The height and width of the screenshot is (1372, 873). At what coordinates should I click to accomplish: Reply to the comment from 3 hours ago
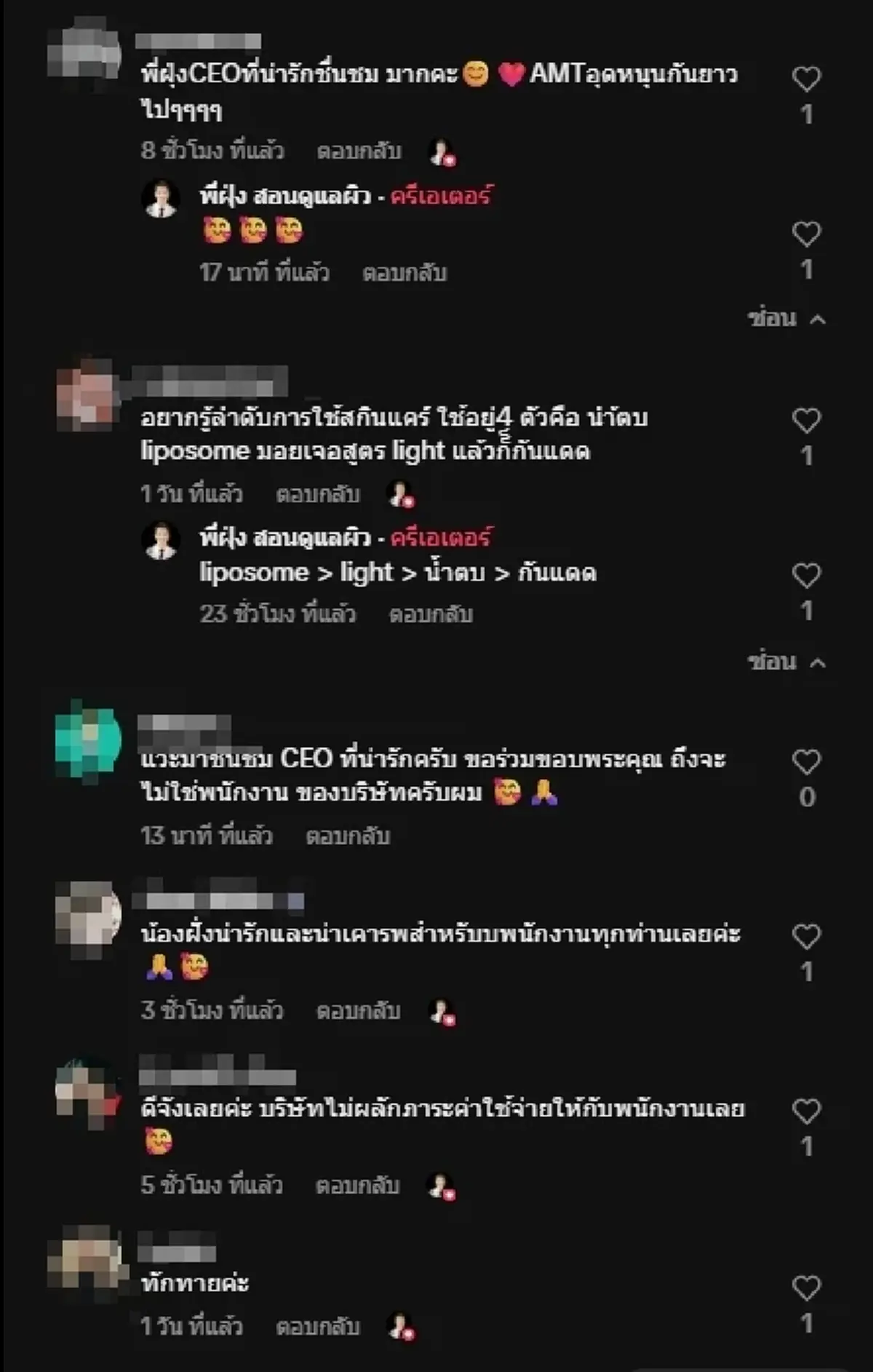(x=358, y=1011)
